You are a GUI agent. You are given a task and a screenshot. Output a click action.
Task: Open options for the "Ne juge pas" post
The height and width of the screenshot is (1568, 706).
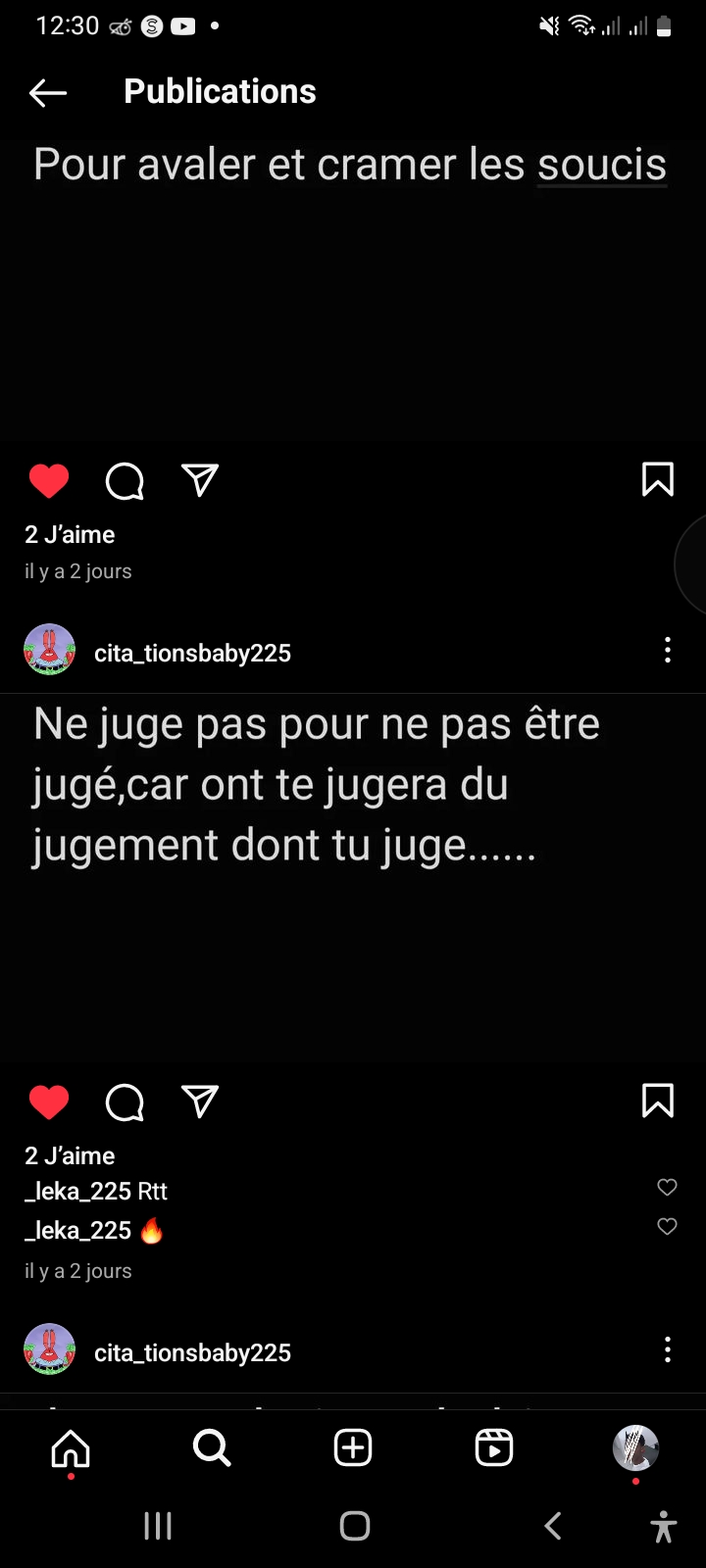(668, 651)
